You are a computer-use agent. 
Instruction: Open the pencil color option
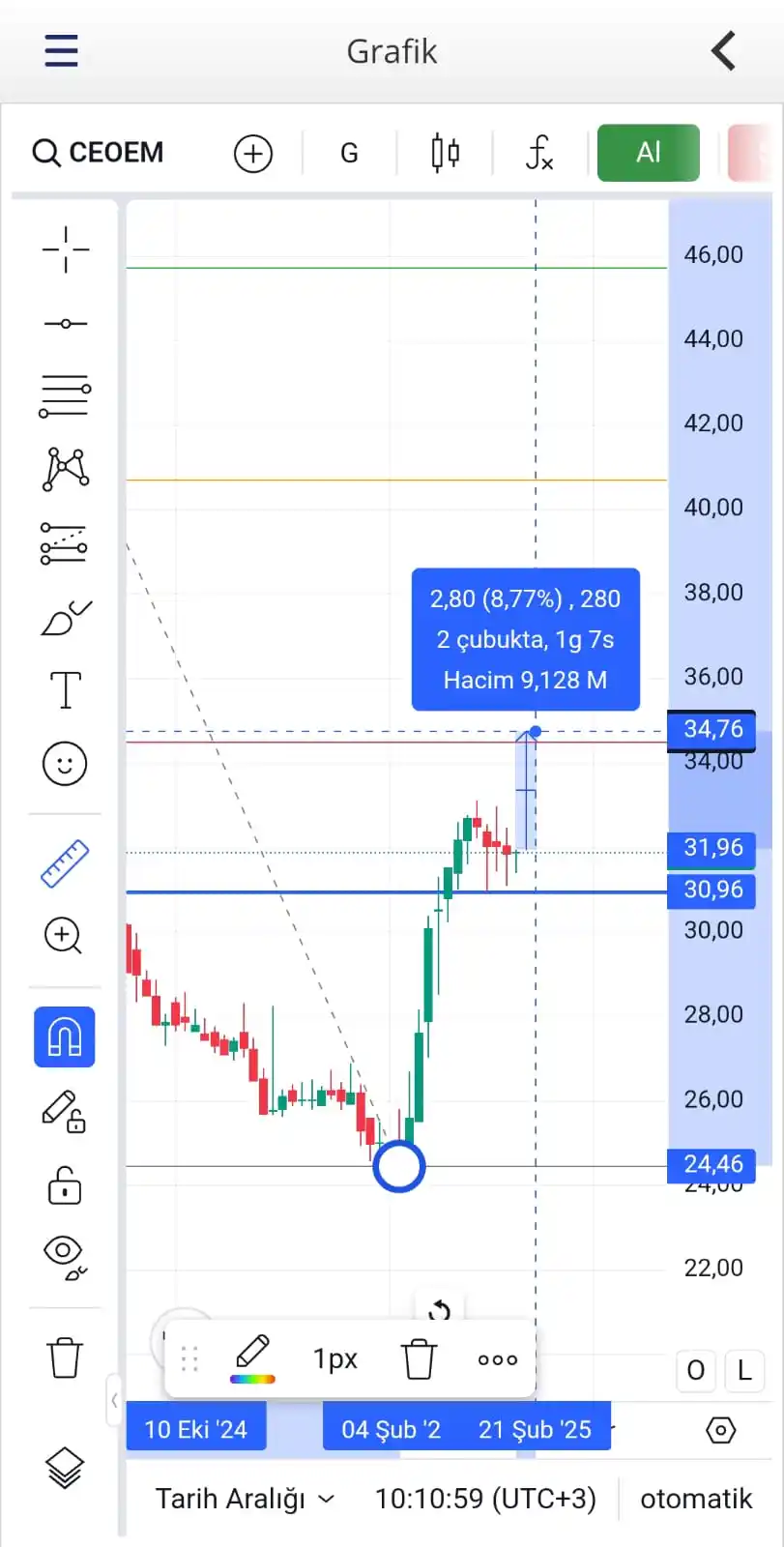(252, 1358)
